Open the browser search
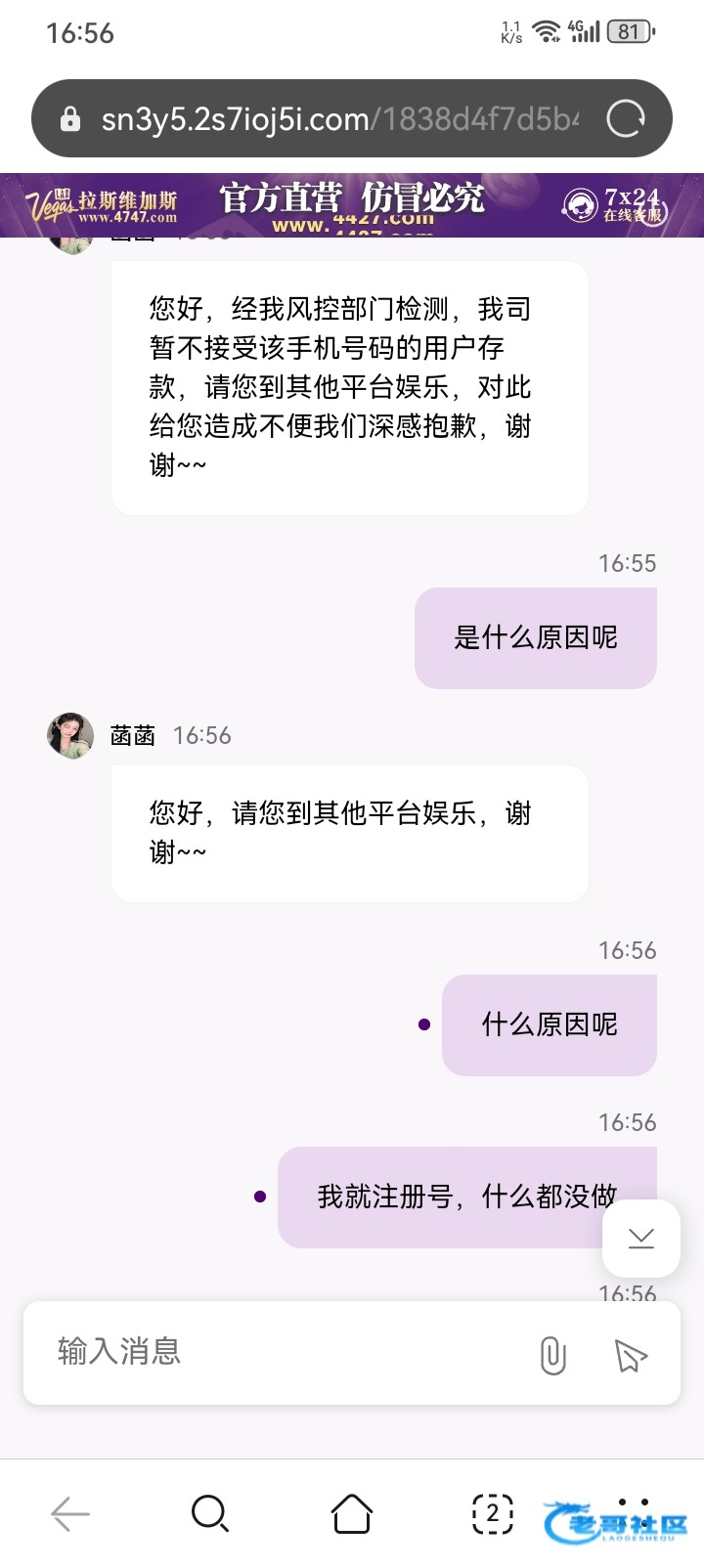The height and width of the screenshot is (1568, 704). (209, 1514)
